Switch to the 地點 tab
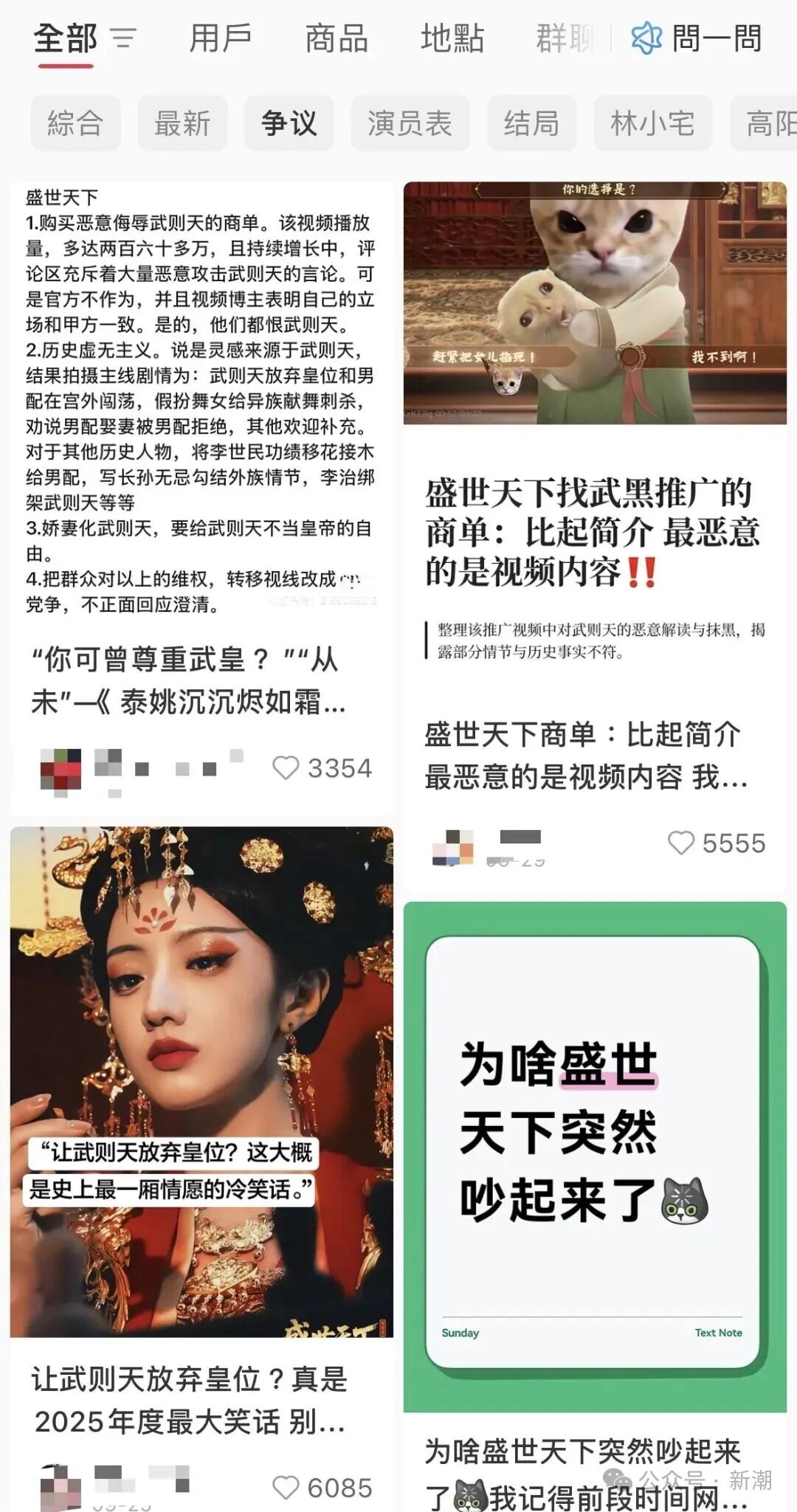 point(452,38)
